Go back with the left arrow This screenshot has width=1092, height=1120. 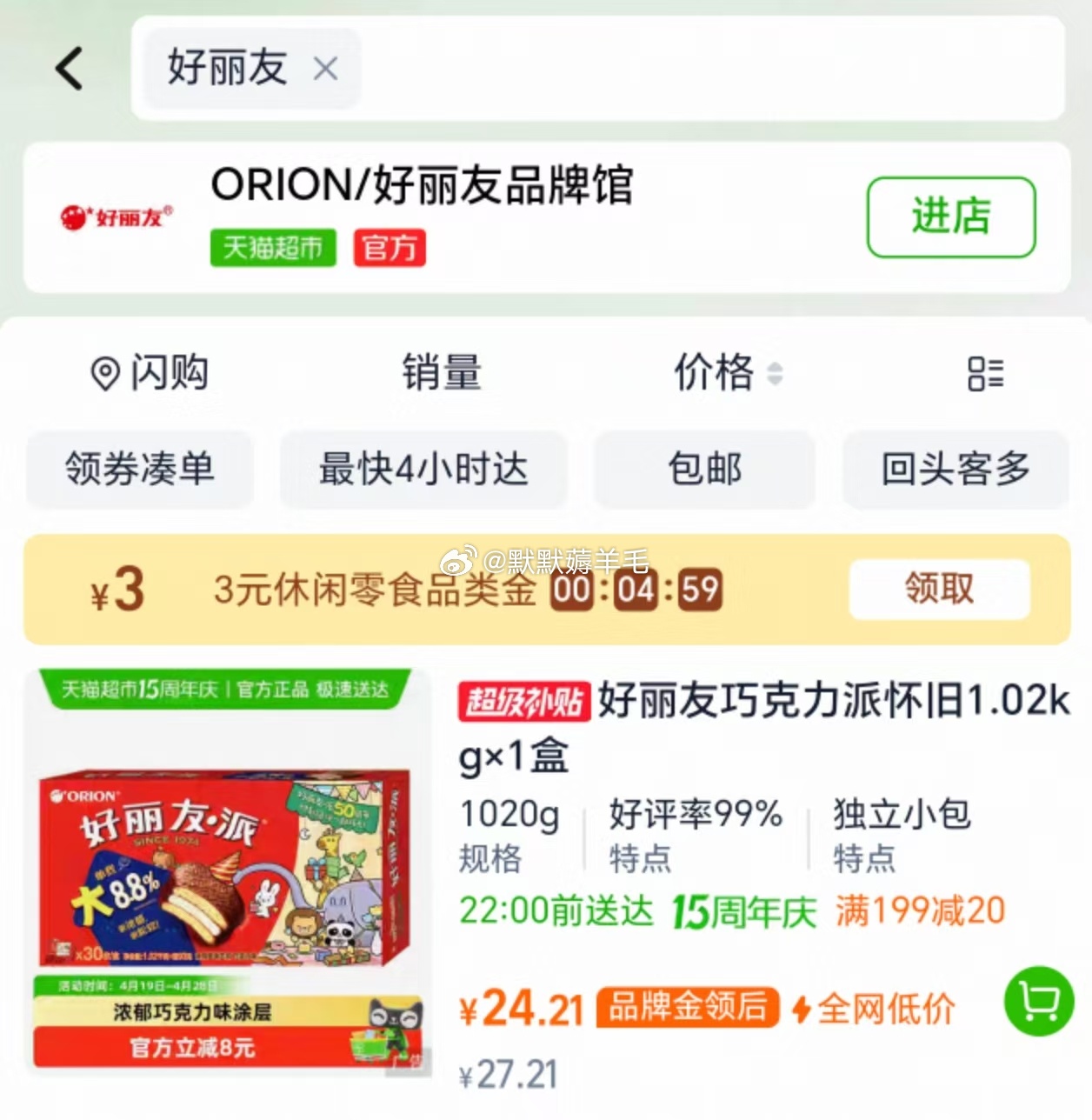pyautogui.click(x=70, y=69)
